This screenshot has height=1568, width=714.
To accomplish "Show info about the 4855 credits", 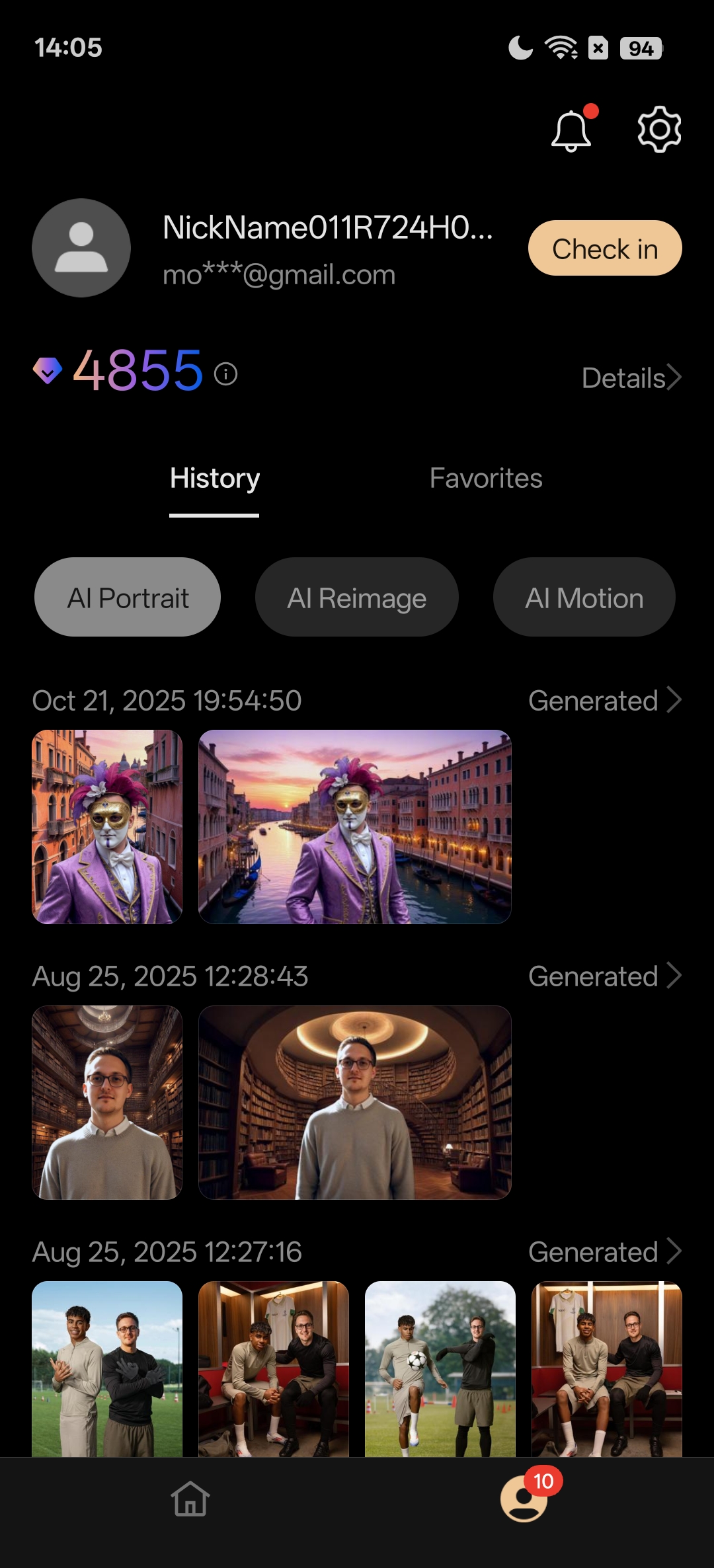I will (x=226, y=374).
